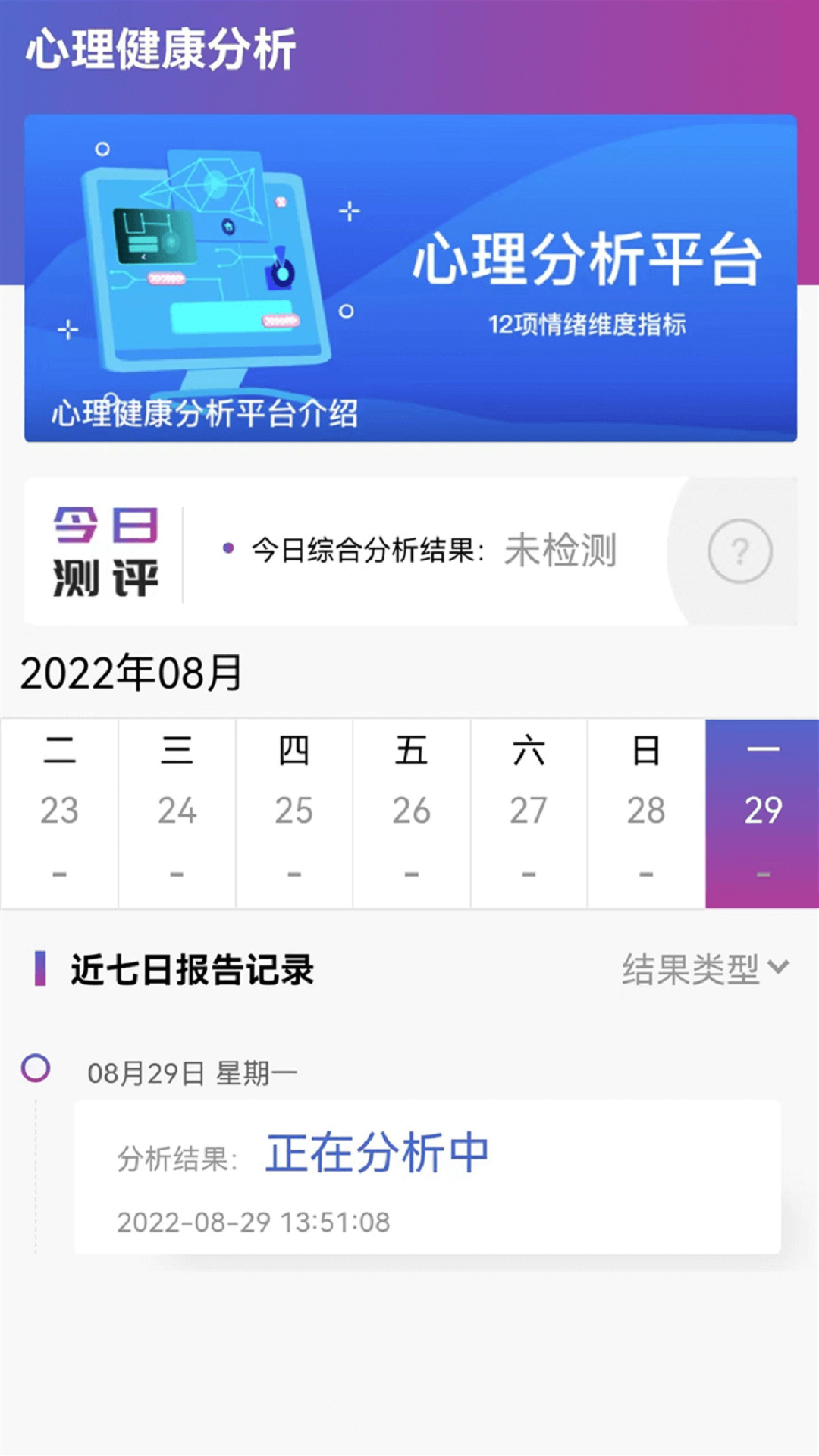The image size is (819, 1456).
Task: Tap 未检测 next to today's result
Action: click(563, 551)
